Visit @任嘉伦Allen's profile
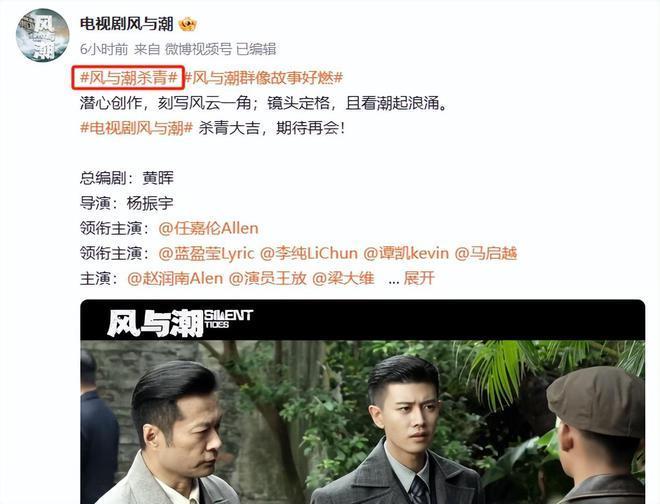660x504 pixels. [x=208, y=228]
